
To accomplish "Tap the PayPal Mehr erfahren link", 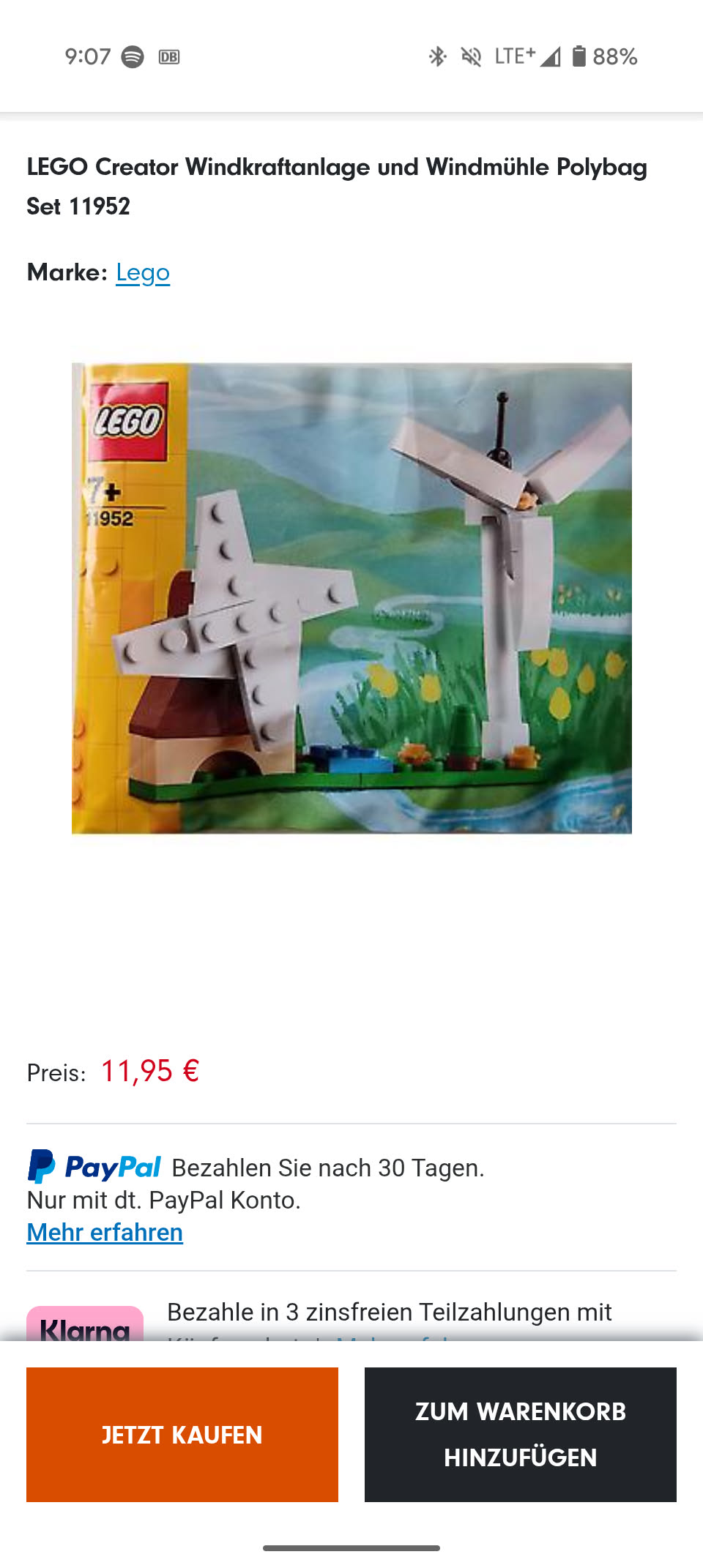I will click(105, 1232).
